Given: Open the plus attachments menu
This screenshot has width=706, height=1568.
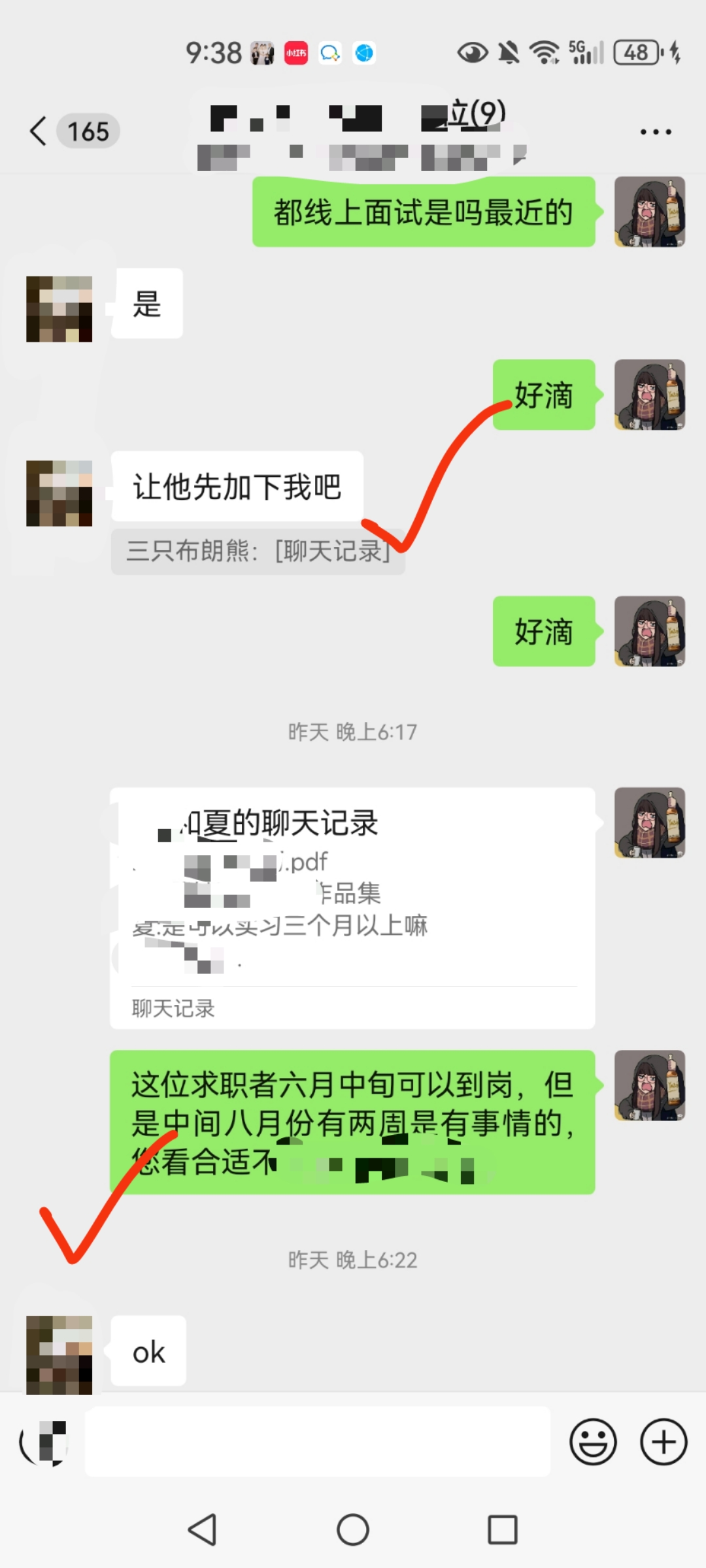Looking at the screenshot, I should pyautogui.click(x=663, y=1441).
